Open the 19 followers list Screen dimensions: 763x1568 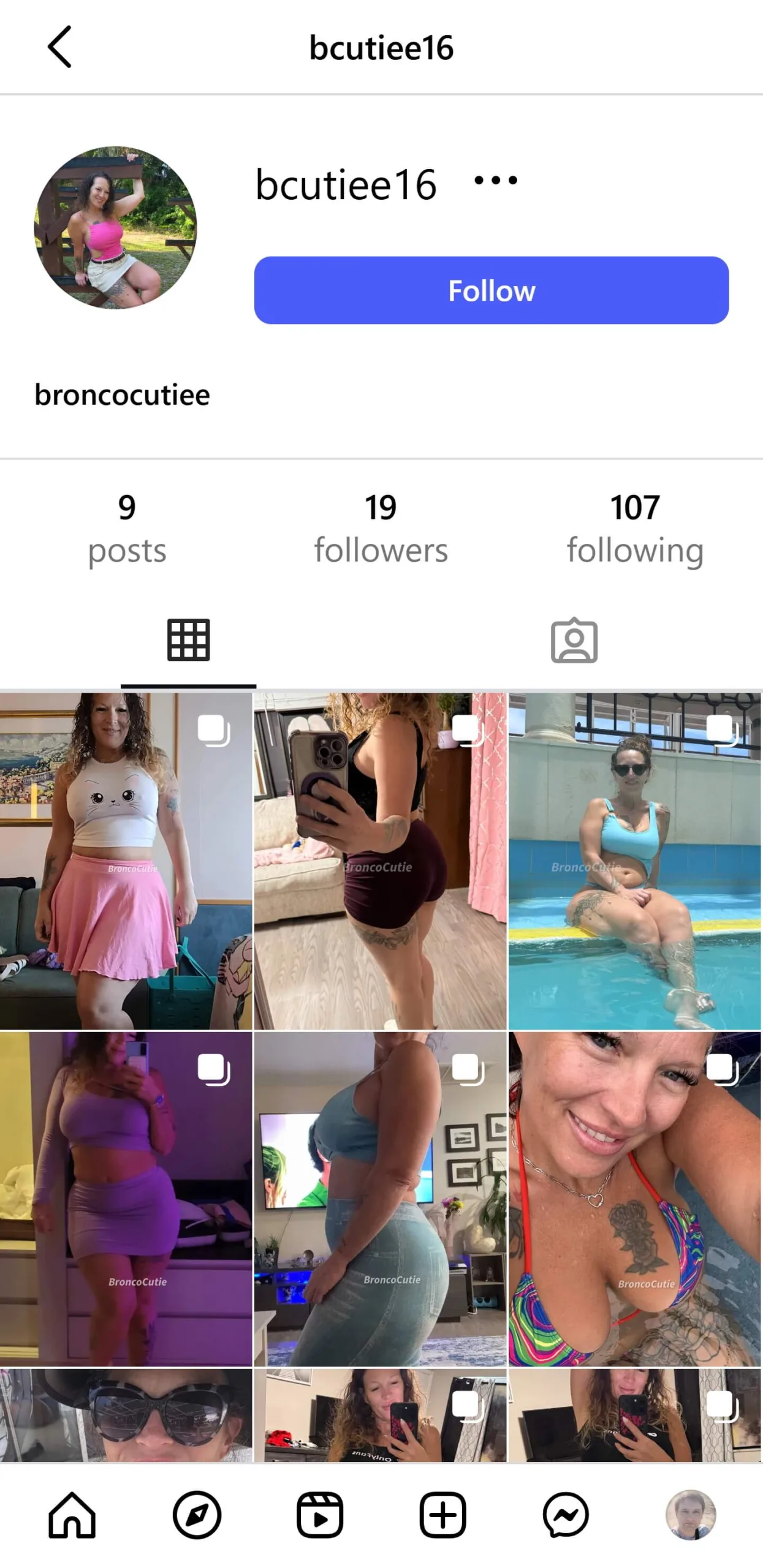click(x=381, y=529)
